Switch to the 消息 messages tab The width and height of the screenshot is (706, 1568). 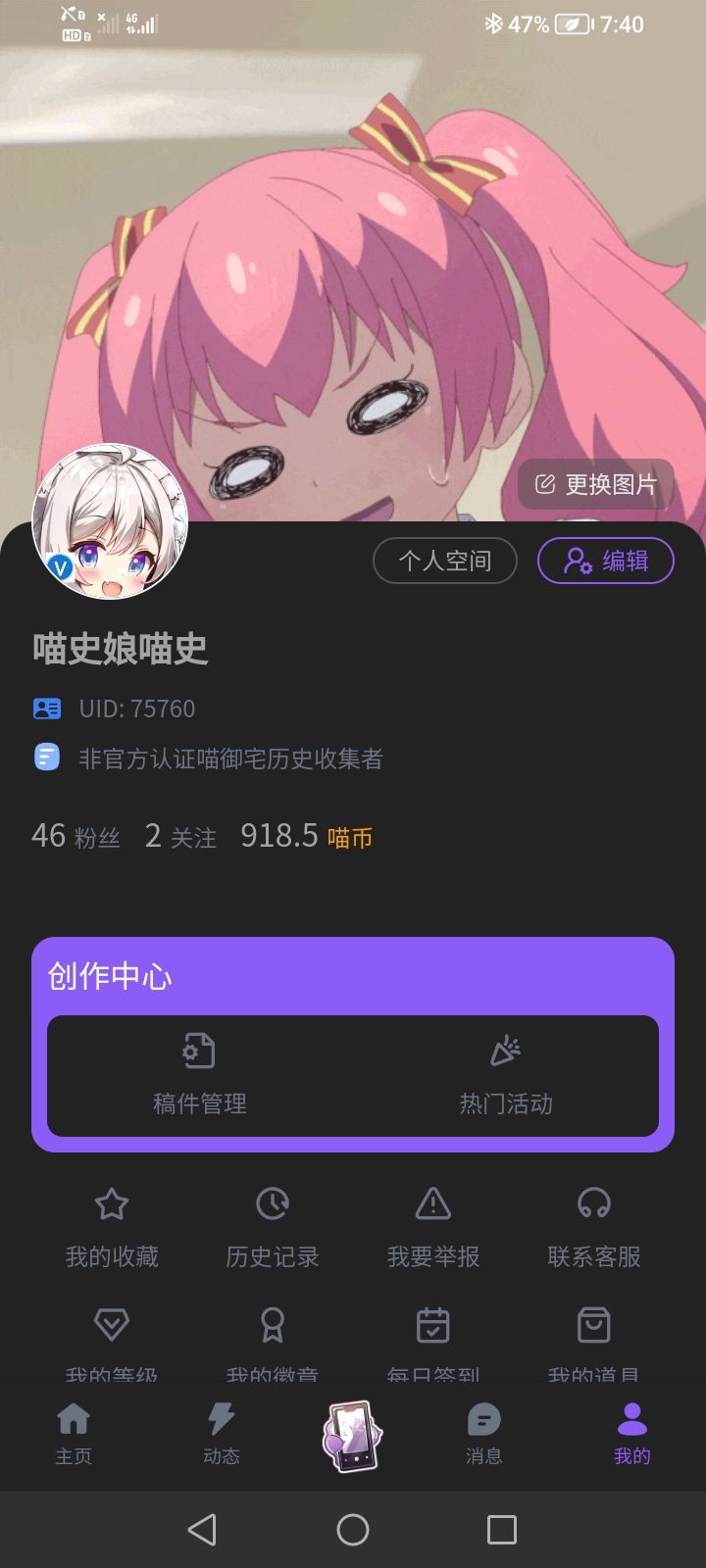pos(483,1433)
